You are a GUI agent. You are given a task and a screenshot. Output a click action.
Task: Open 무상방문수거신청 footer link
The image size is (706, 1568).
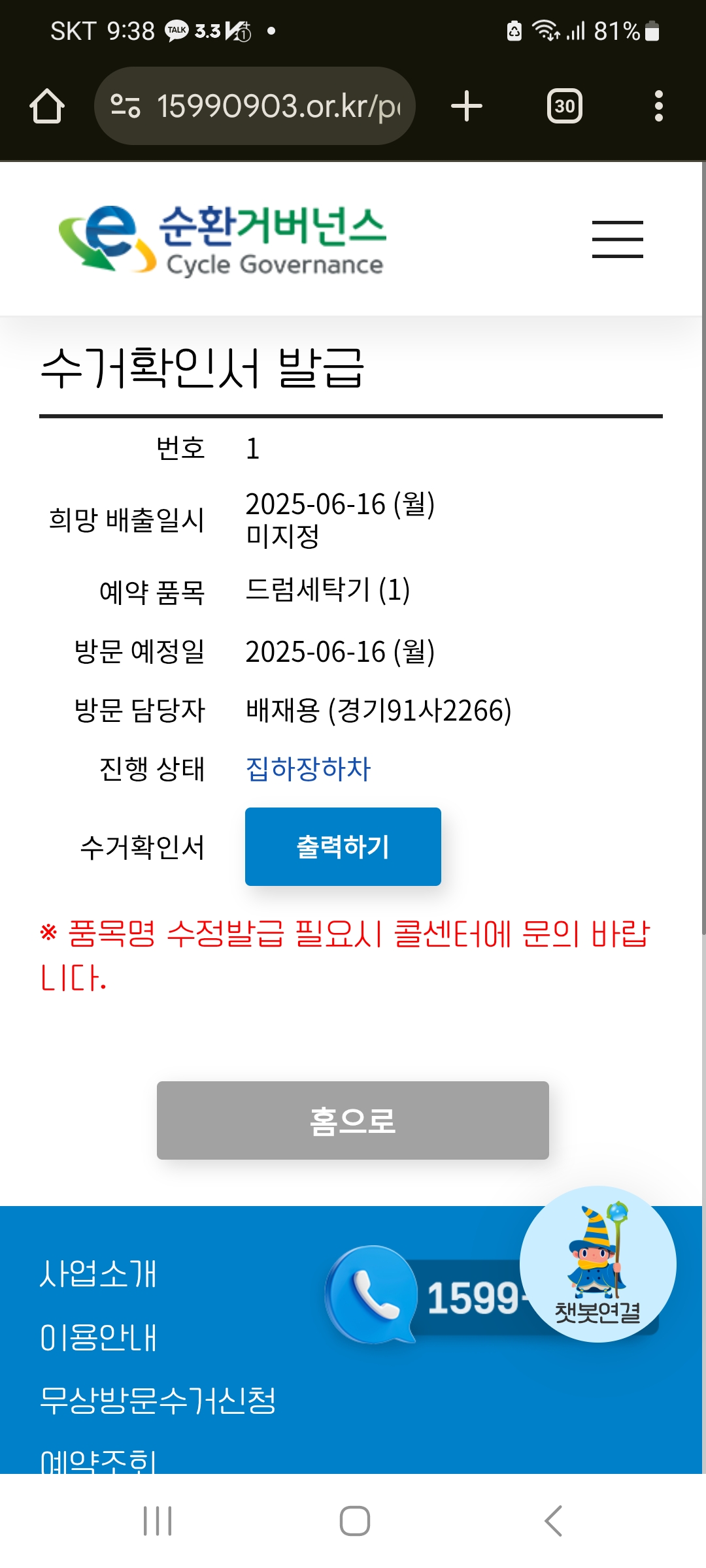158,1399
